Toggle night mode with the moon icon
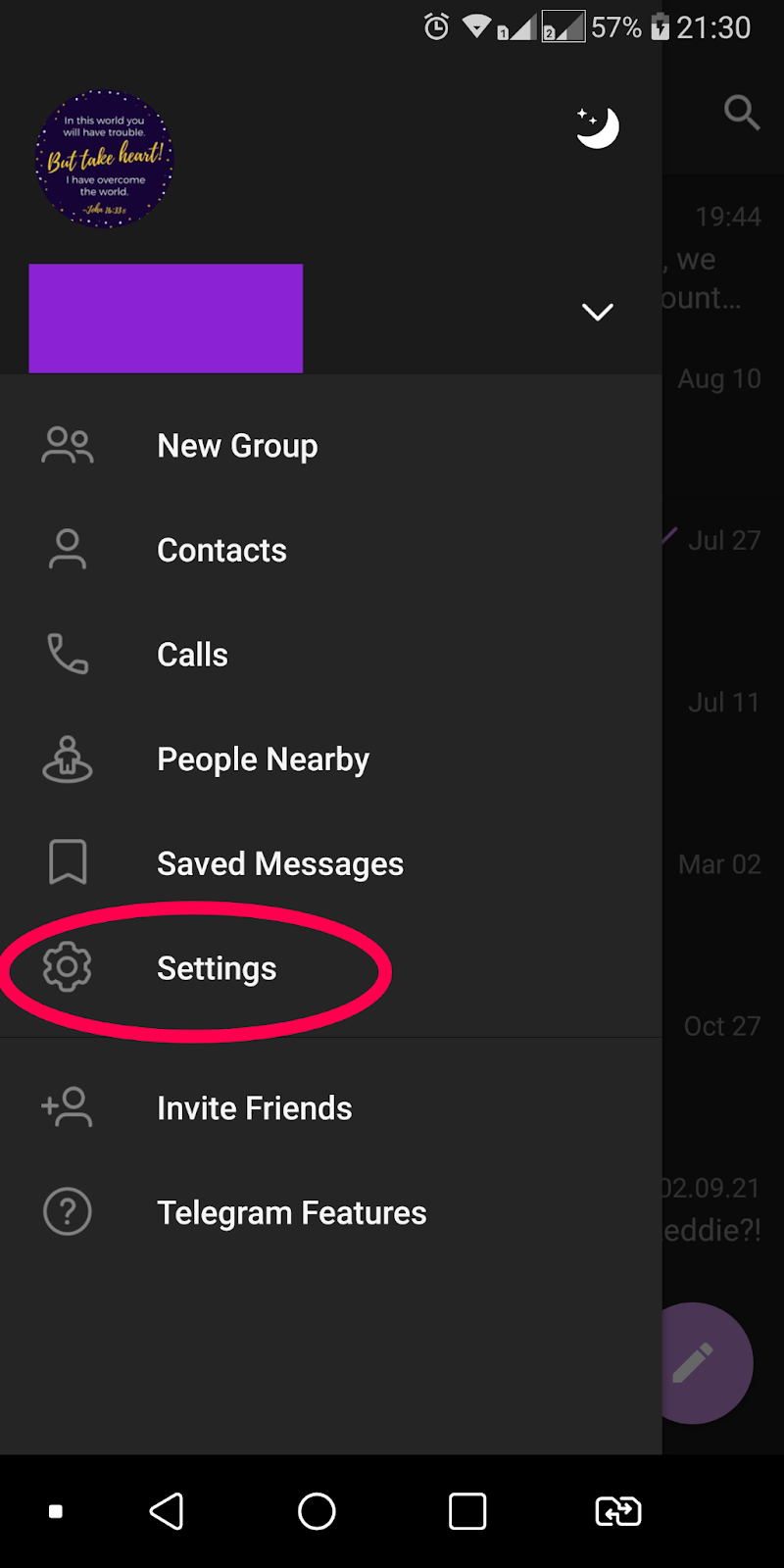Screen dimensions: 784x1568 tap(597, 127)
